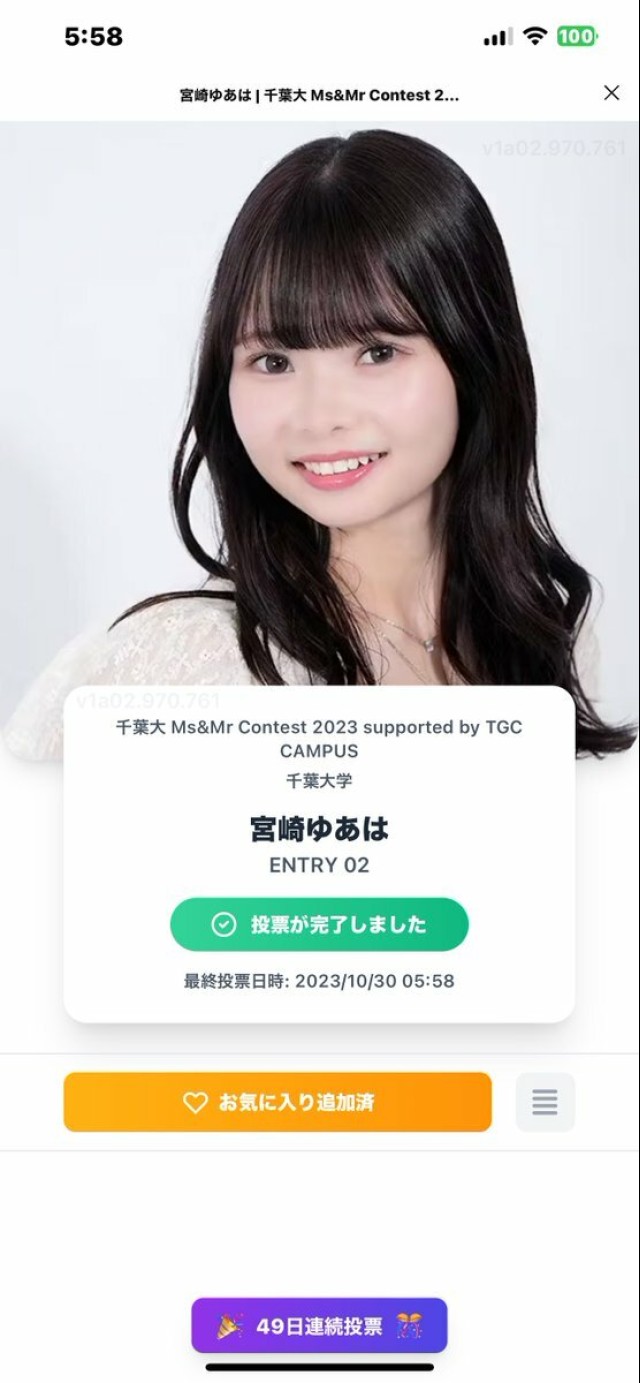Open the hamburger menu button
640x1383 pixels.
point(545,1102)
